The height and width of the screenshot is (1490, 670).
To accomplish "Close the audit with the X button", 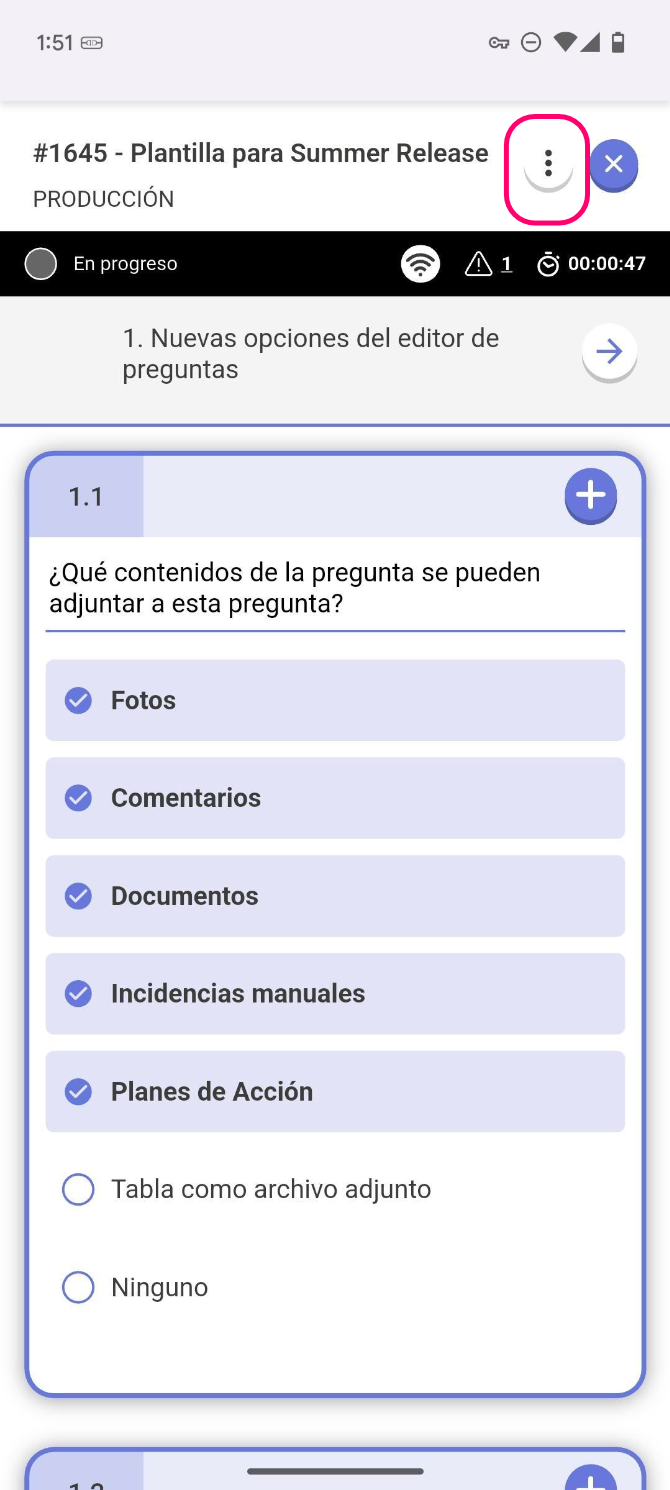I will (613, 164).
